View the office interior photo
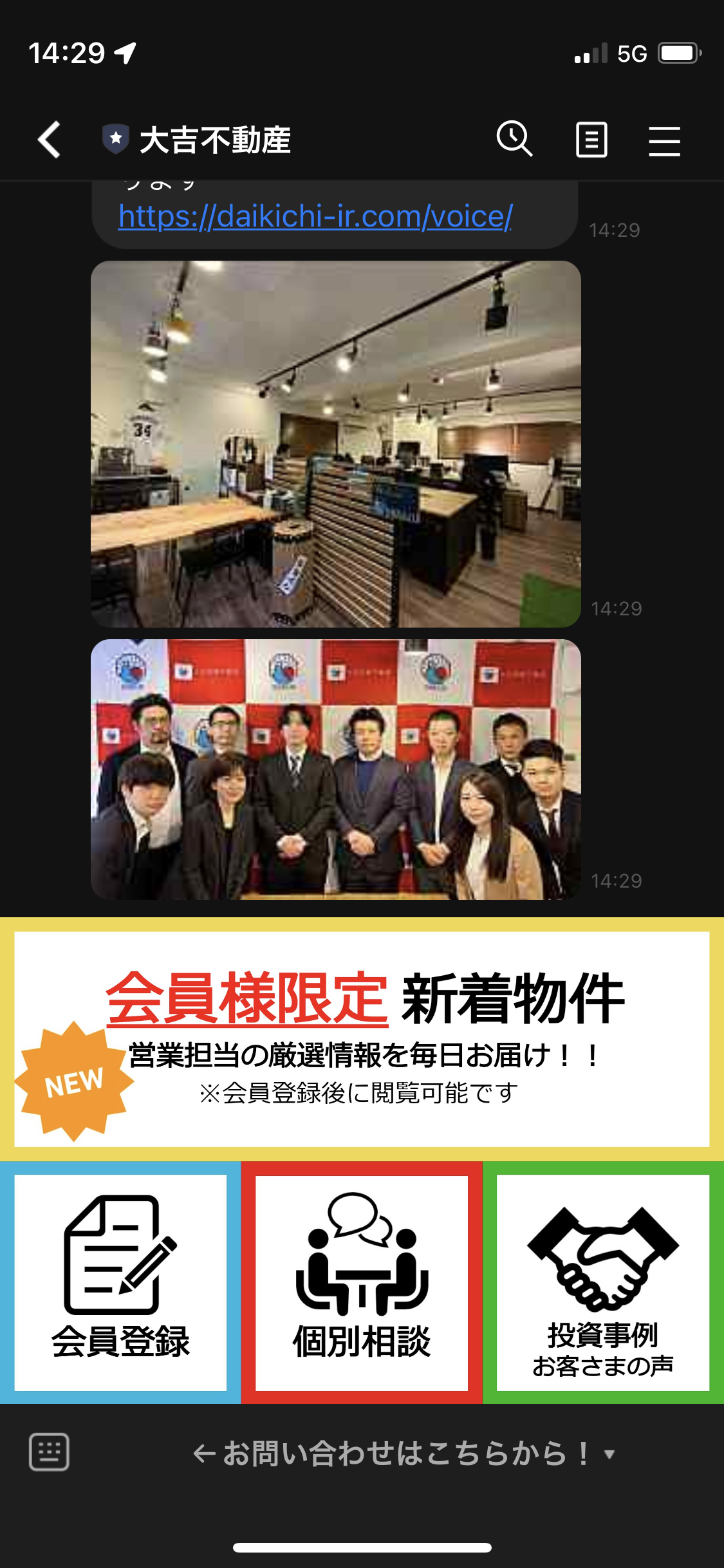 [x=335, y=443]
